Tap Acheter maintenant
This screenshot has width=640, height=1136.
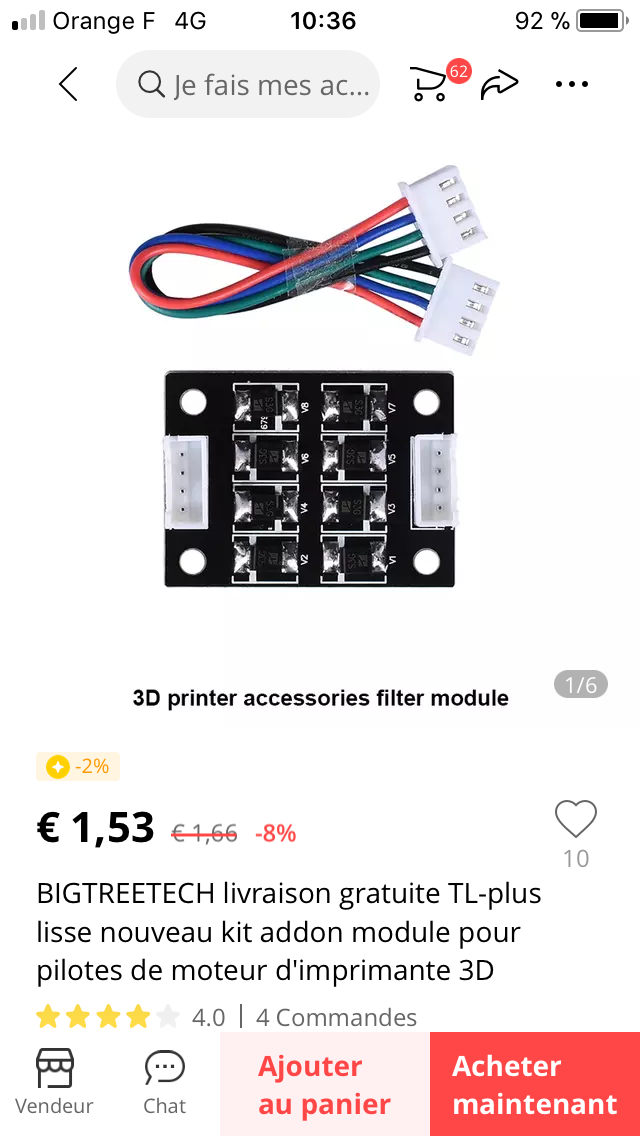click(x=534, y=1084)
